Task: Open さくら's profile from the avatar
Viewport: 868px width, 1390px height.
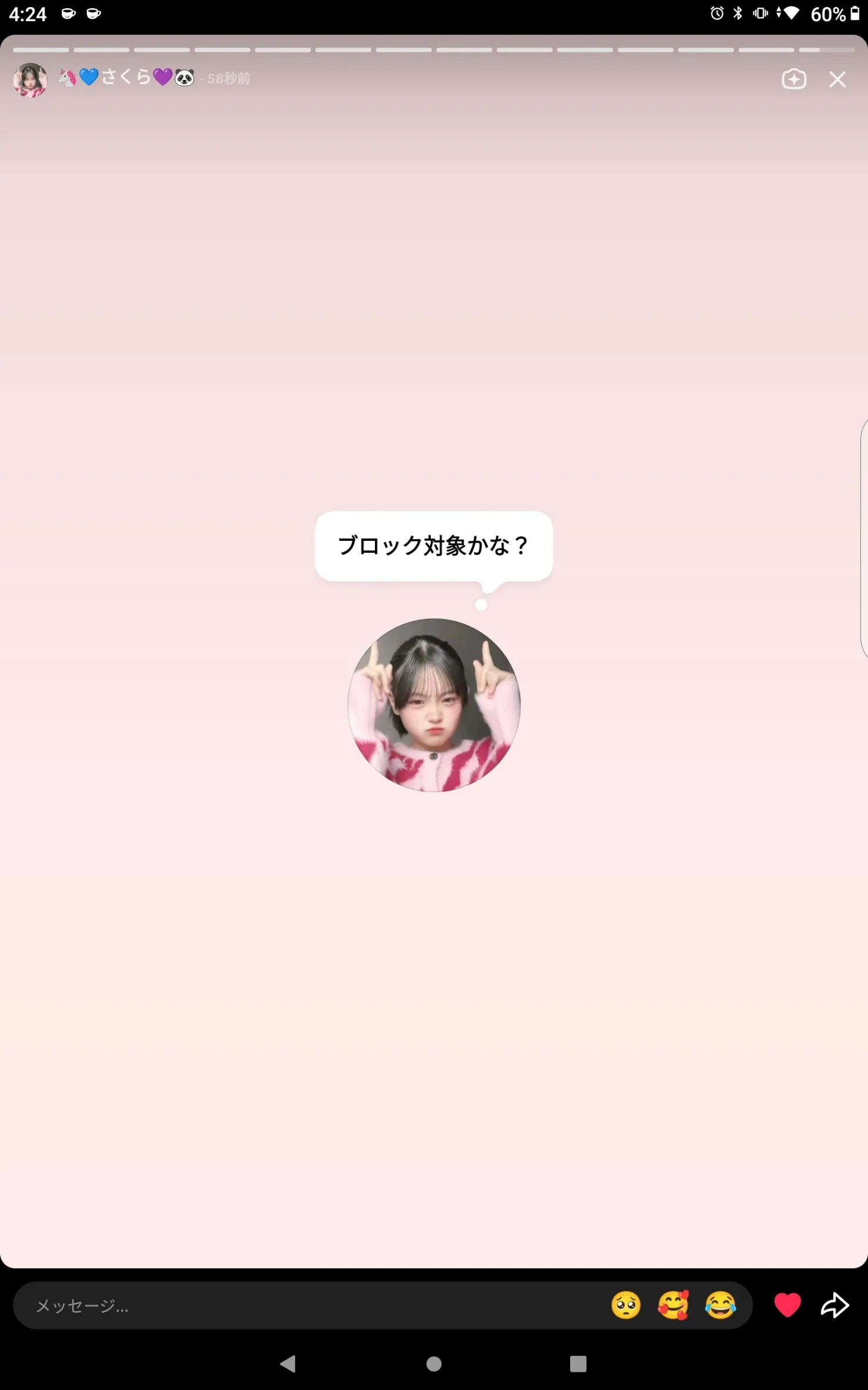Action: [x=31, y=80]
